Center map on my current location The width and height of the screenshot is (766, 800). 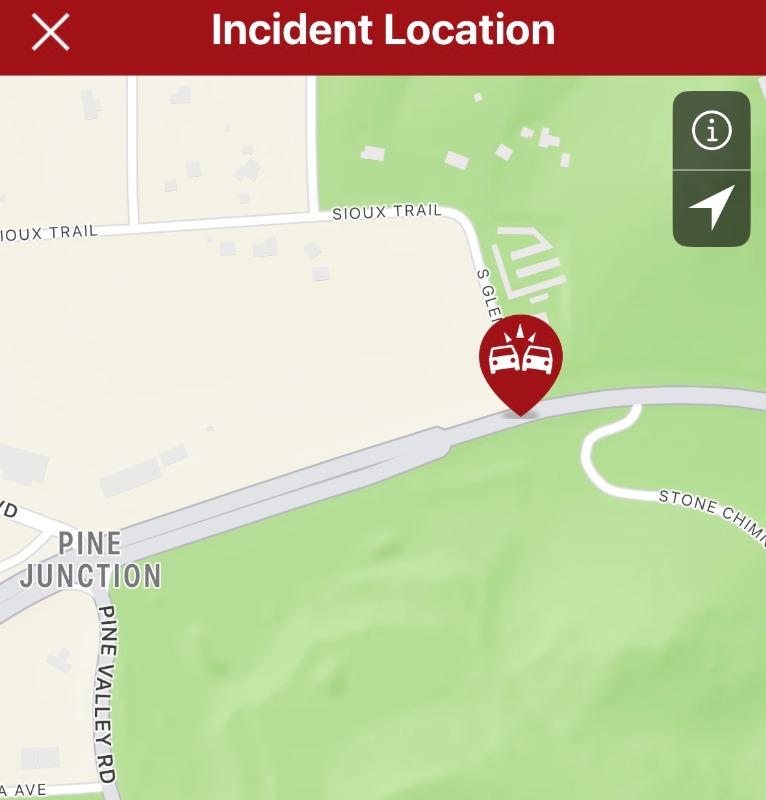point(711,208)
